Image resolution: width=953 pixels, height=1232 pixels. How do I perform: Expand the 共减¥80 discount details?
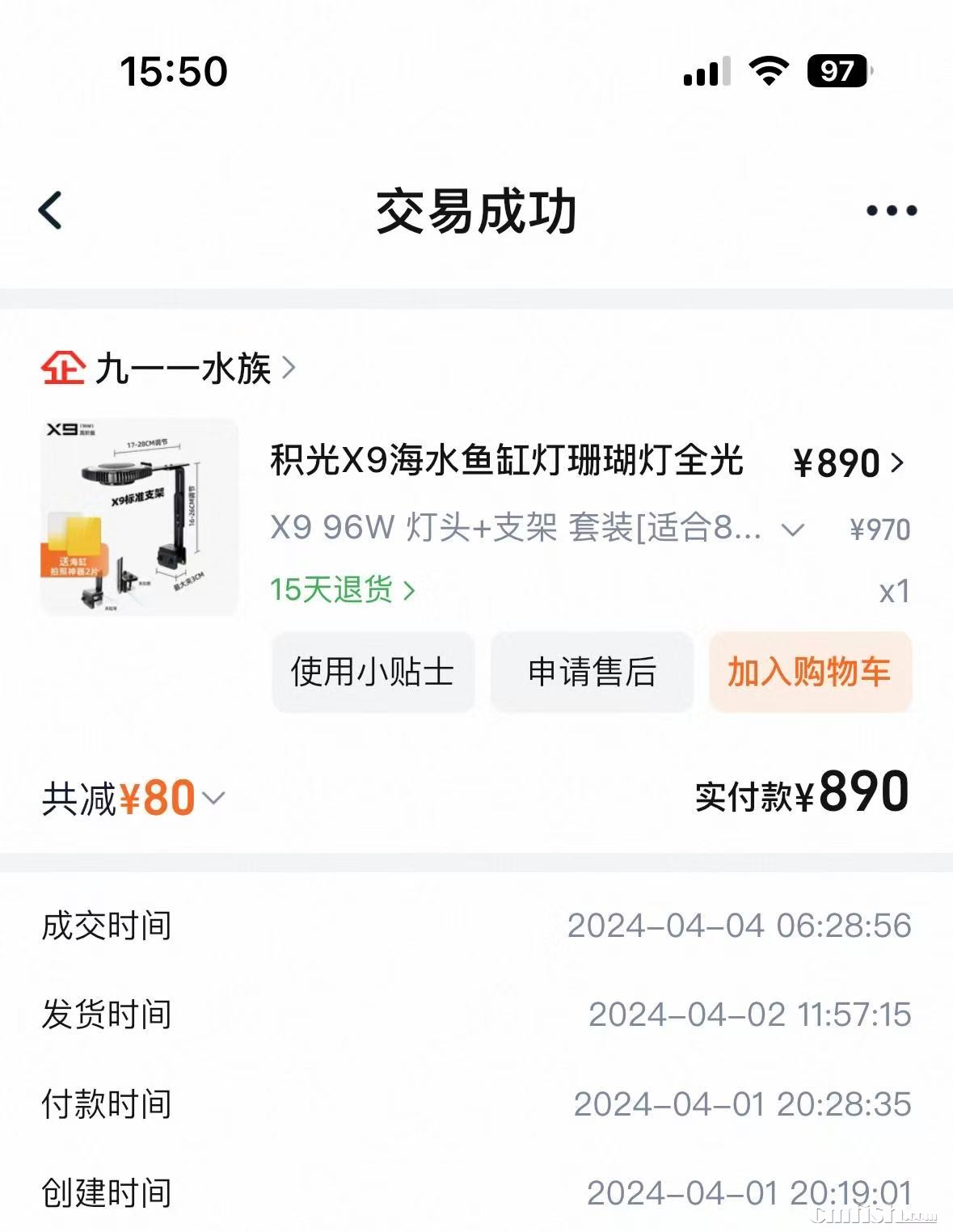click(134, 798)
